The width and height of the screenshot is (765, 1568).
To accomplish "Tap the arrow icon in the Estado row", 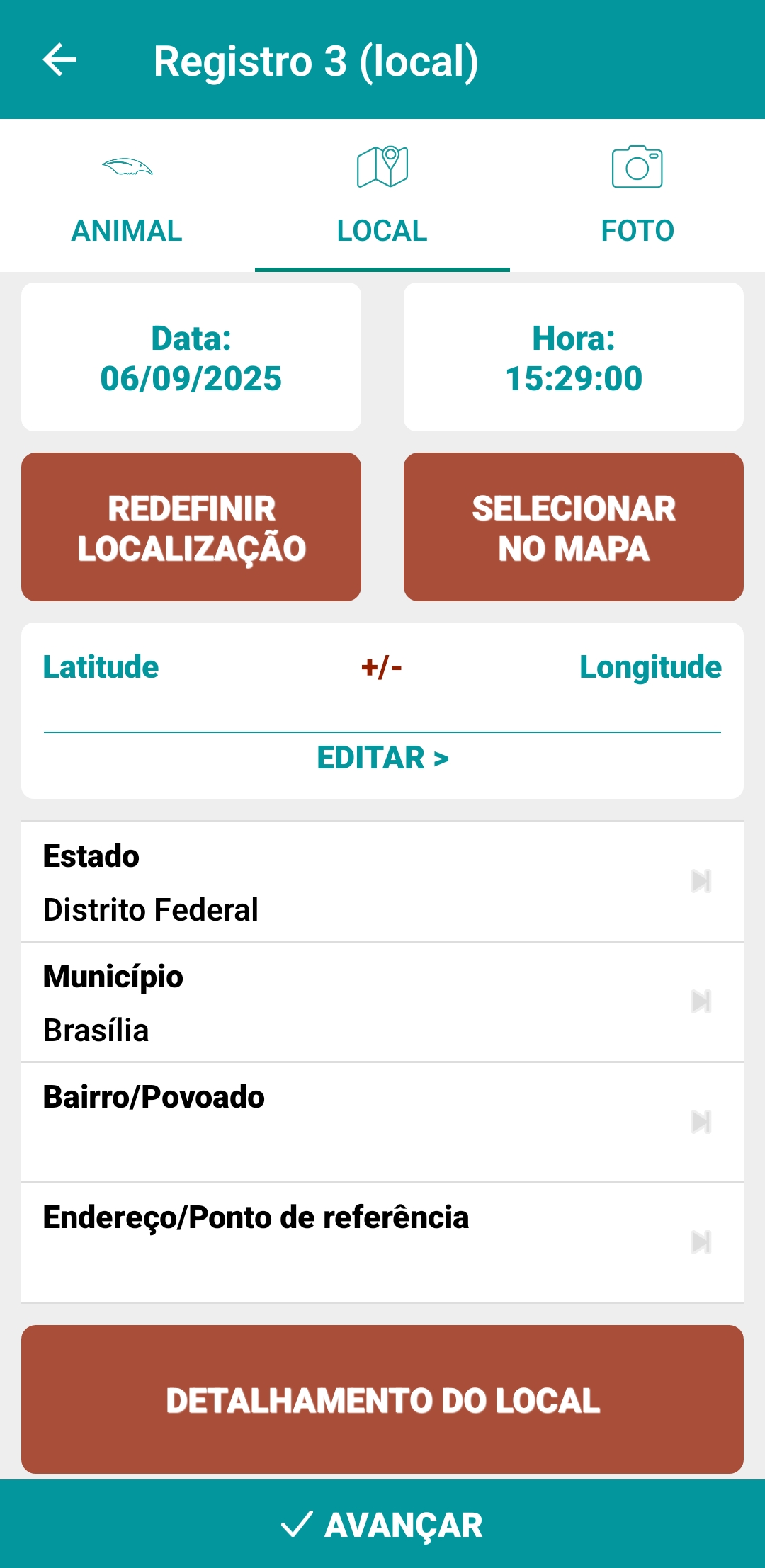I will coord(702,881).
